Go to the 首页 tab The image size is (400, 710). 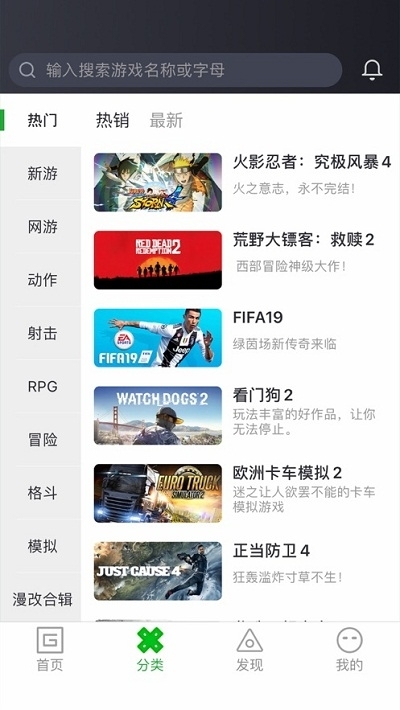(x=50, y=649)
